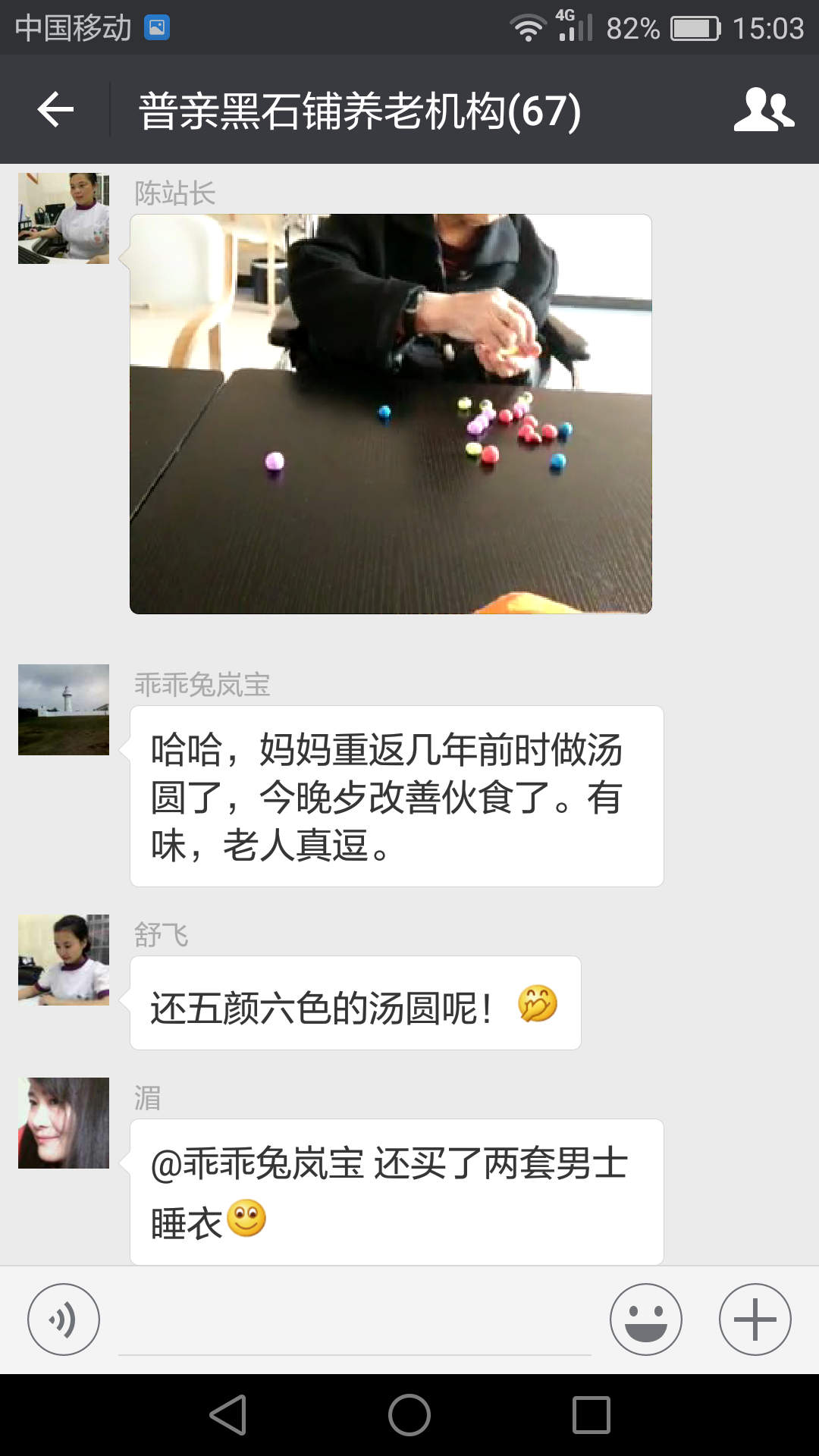Open the emoji picker

click(x=645, y=1319)
